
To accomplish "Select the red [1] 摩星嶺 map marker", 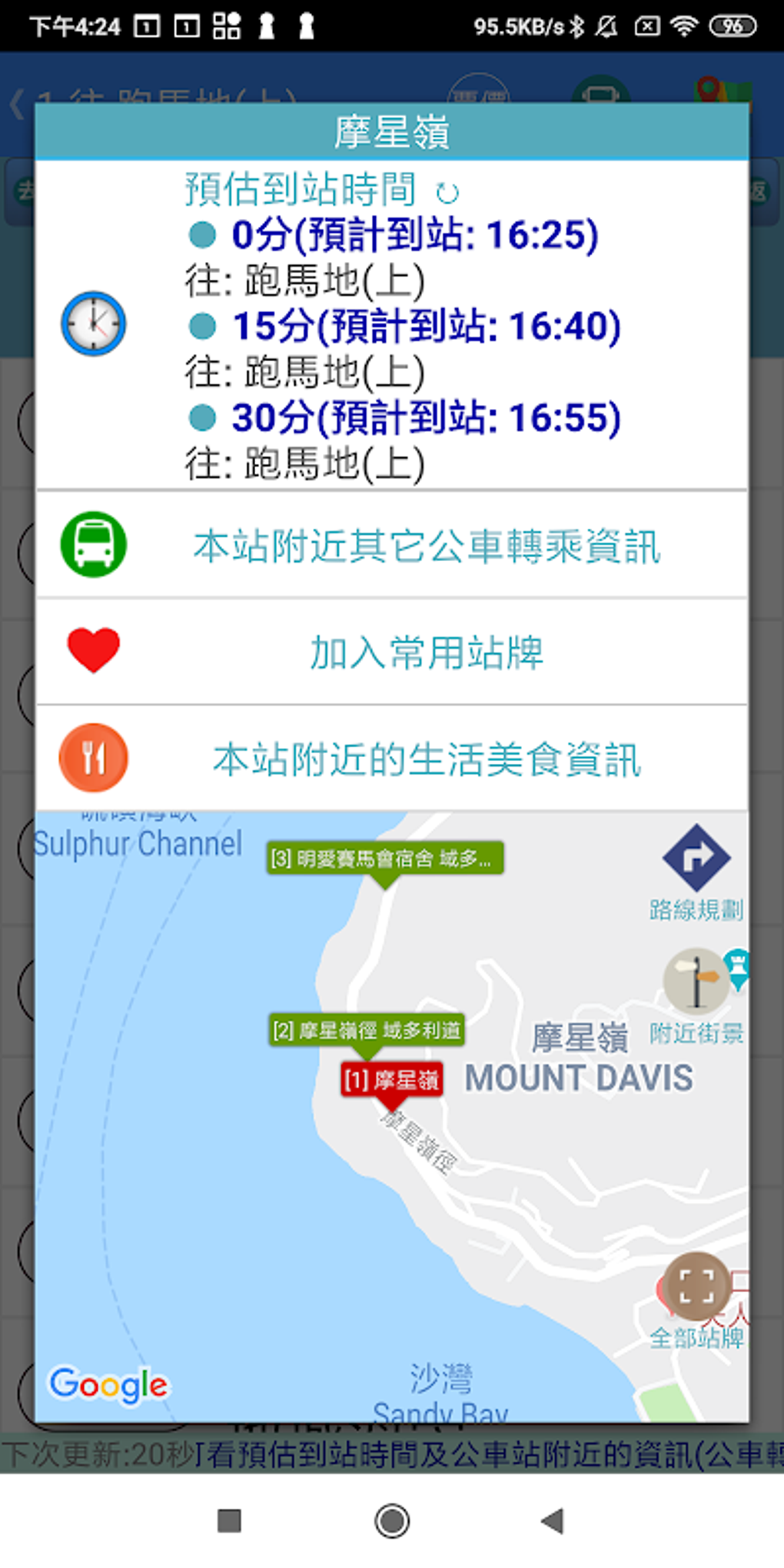I will click(391, 1080).
